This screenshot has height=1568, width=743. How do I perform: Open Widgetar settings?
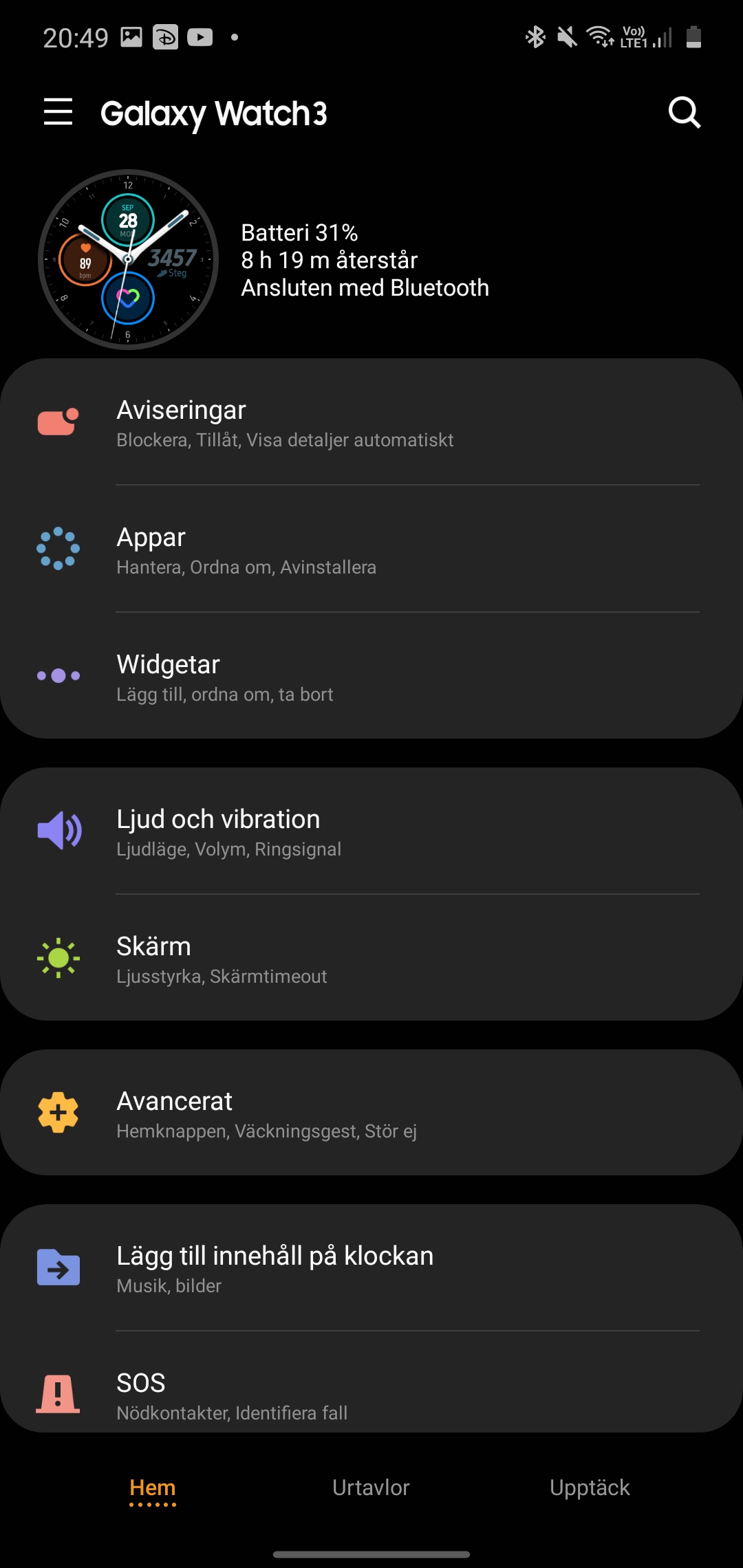tap(371, 677)
